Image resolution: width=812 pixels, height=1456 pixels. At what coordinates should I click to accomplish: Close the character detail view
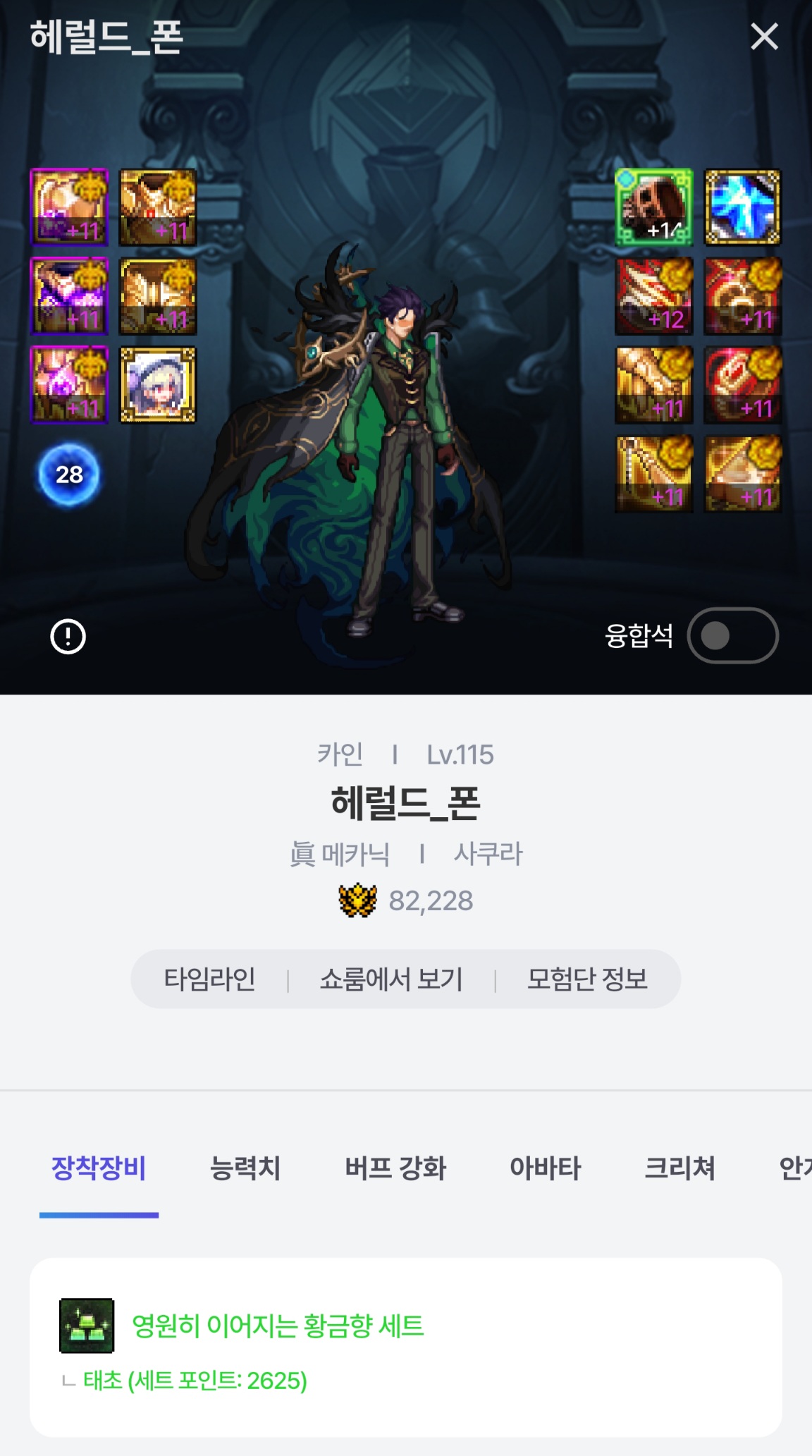764,37
